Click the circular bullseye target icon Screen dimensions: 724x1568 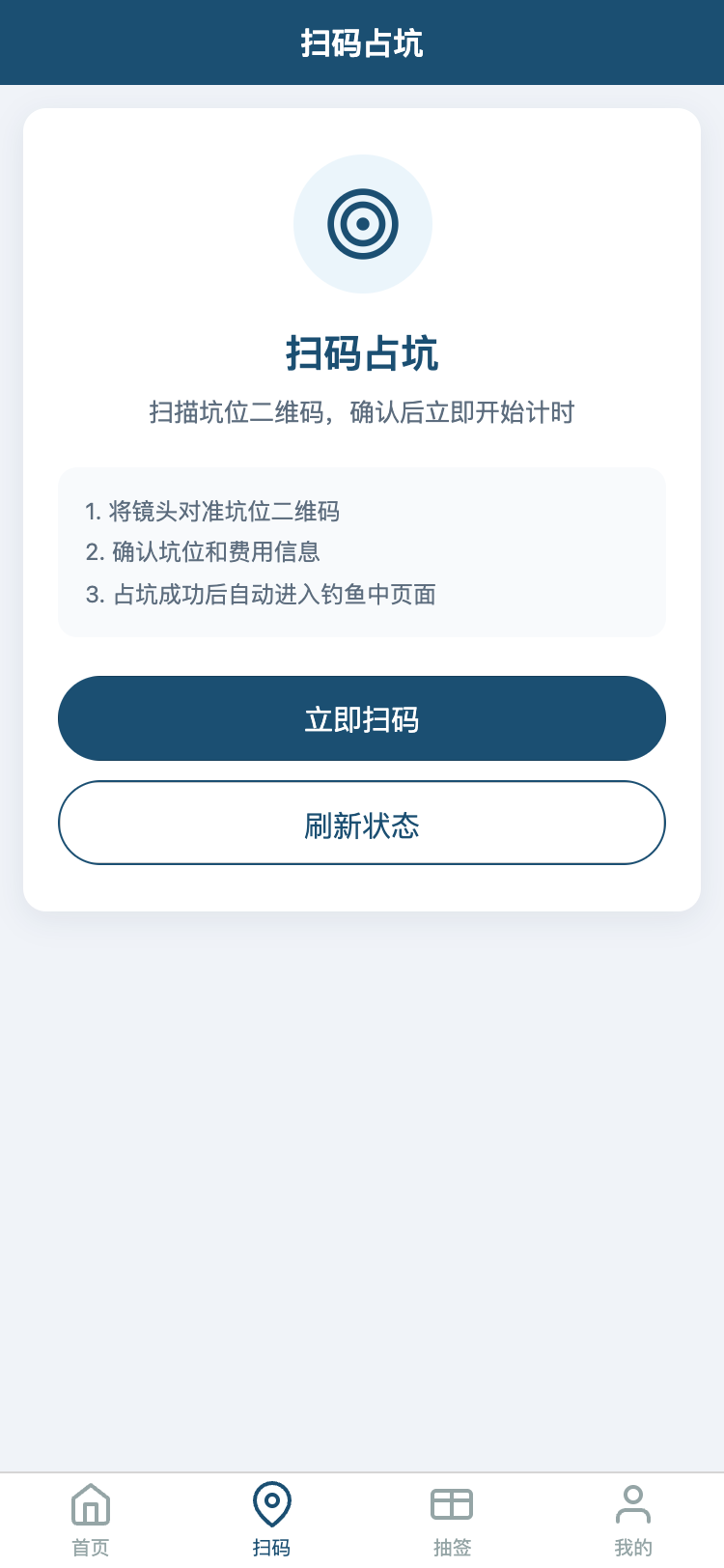(362, 223)
